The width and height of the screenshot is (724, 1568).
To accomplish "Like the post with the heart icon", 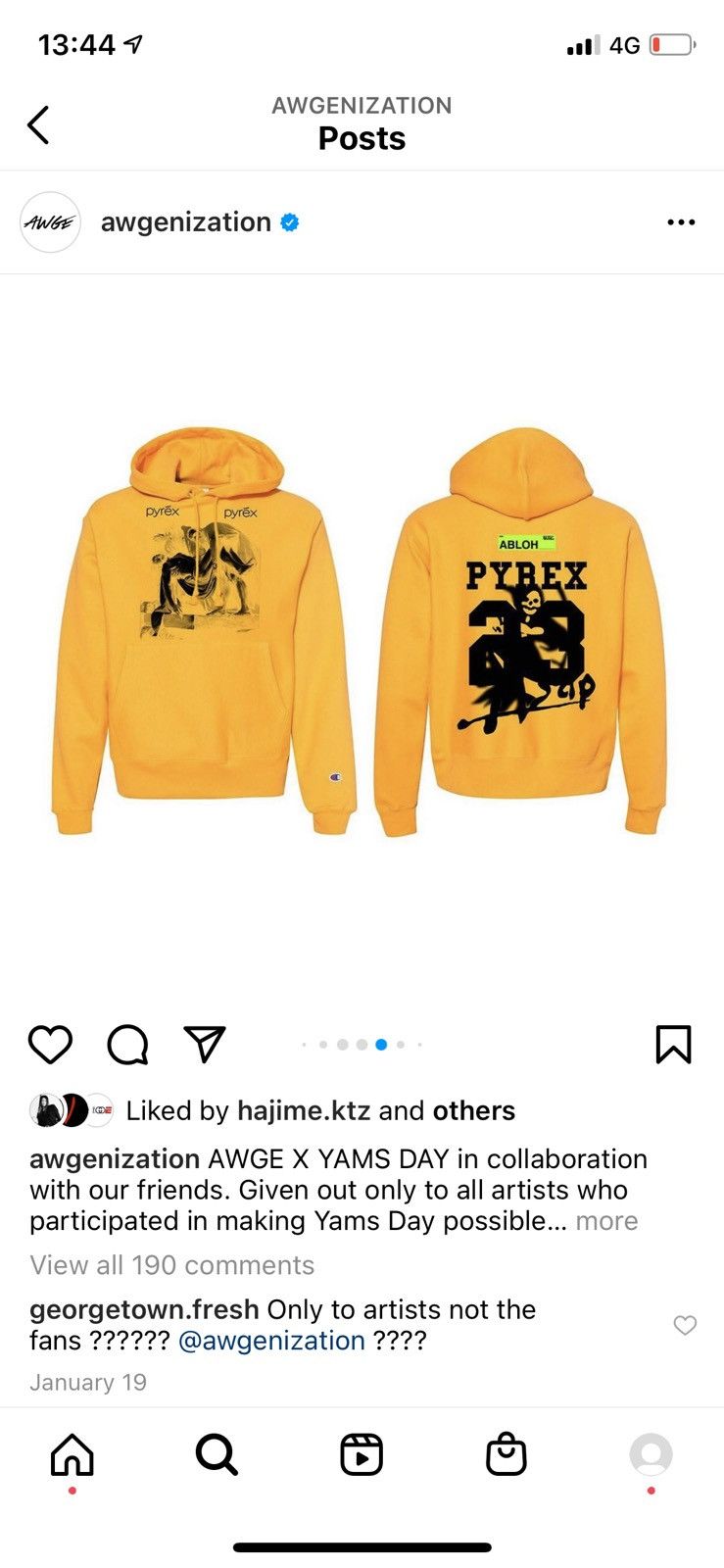I will (50, 1045).
